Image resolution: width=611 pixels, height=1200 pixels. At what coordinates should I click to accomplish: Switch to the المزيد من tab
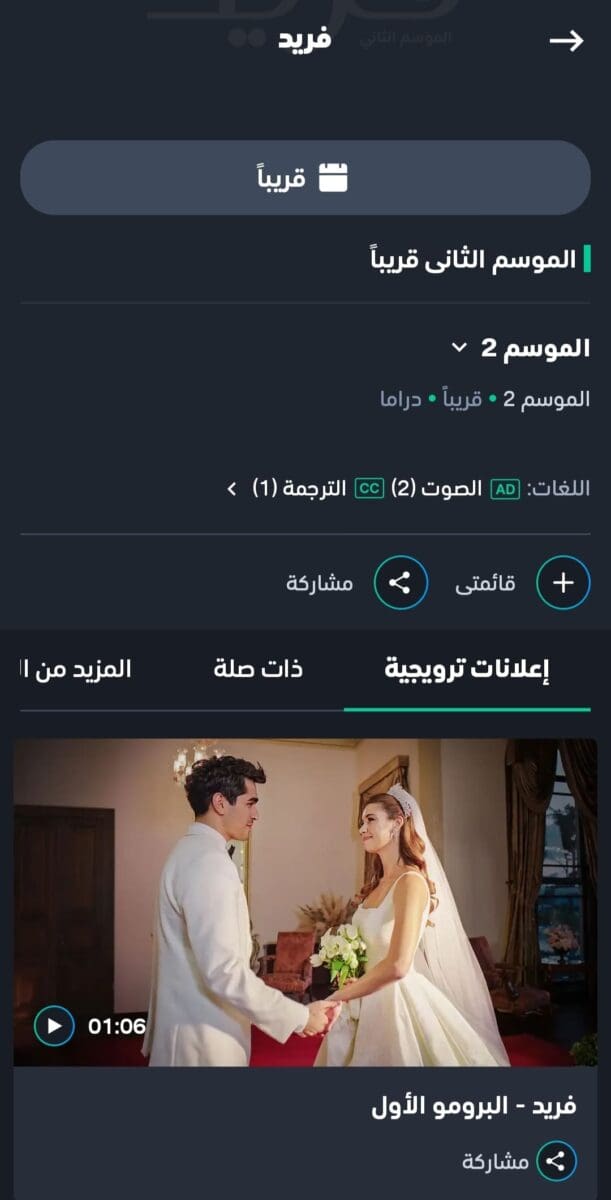point(76,669)
